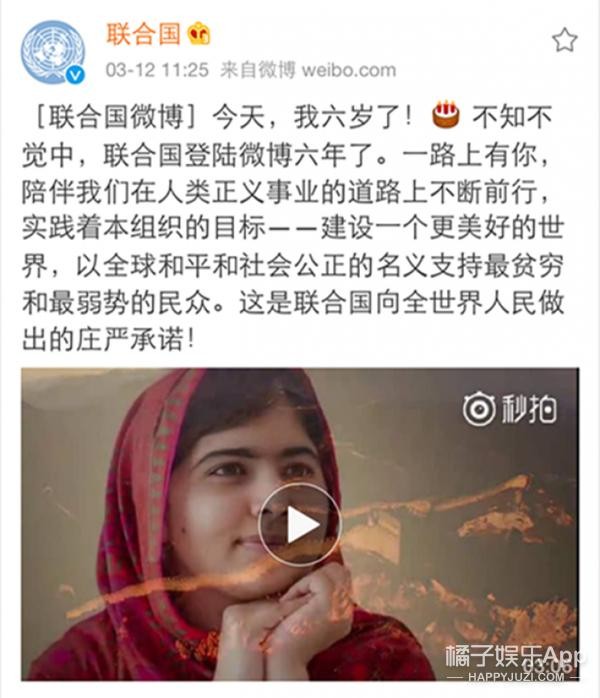Open the 联合国 profile avatar
Screen dimensions: 600x698
click(52, 52)
